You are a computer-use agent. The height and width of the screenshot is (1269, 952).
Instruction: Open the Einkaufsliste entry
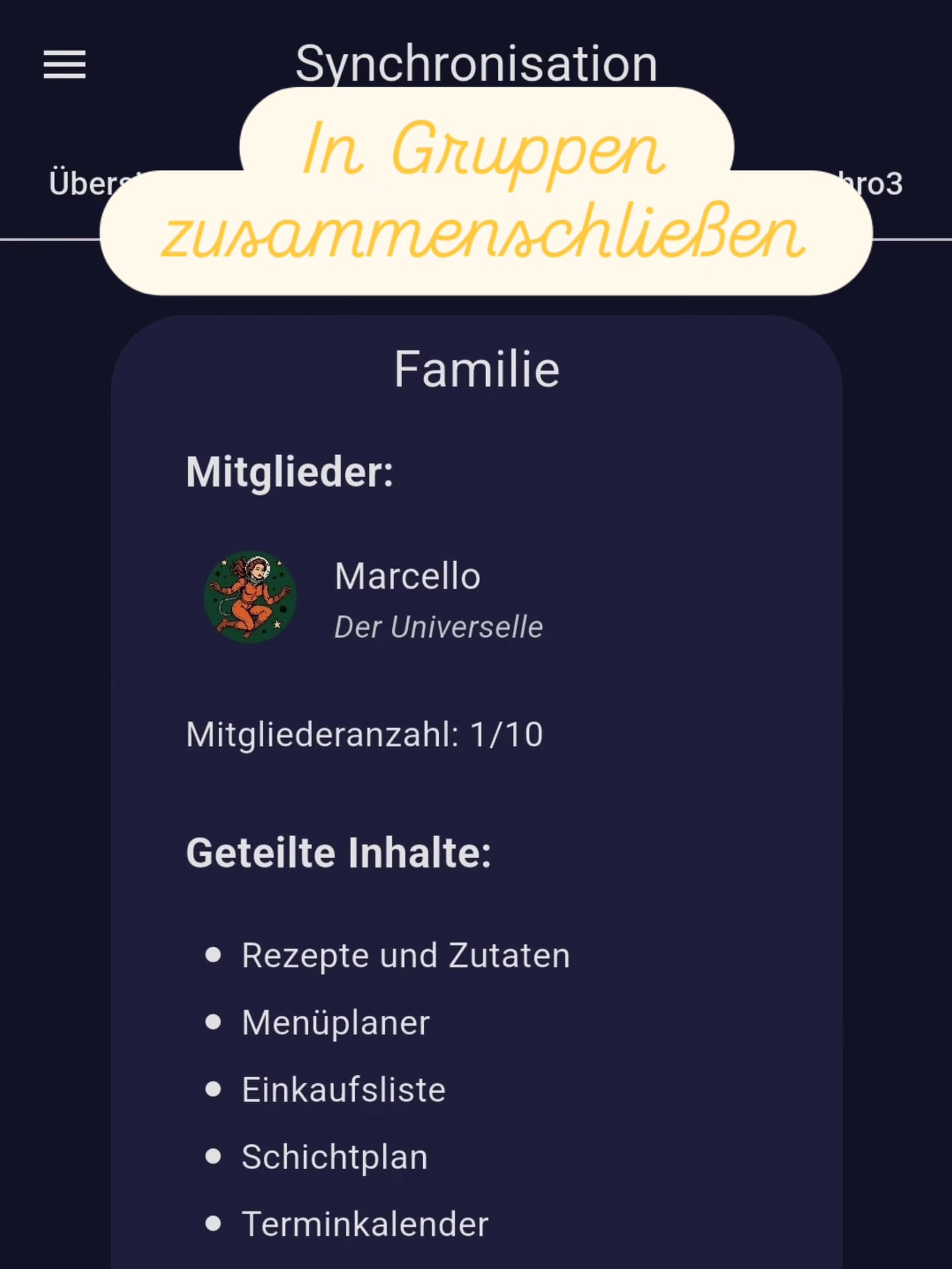pos(344,1089)
